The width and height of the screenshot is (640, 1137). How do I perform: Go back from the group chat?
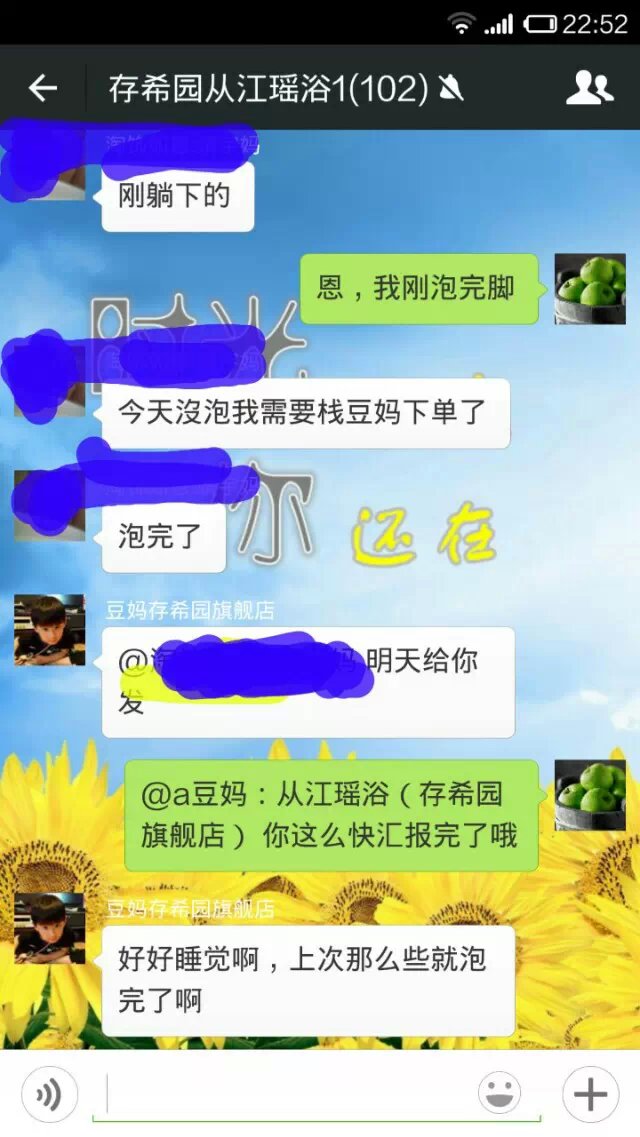coord(42,89)
